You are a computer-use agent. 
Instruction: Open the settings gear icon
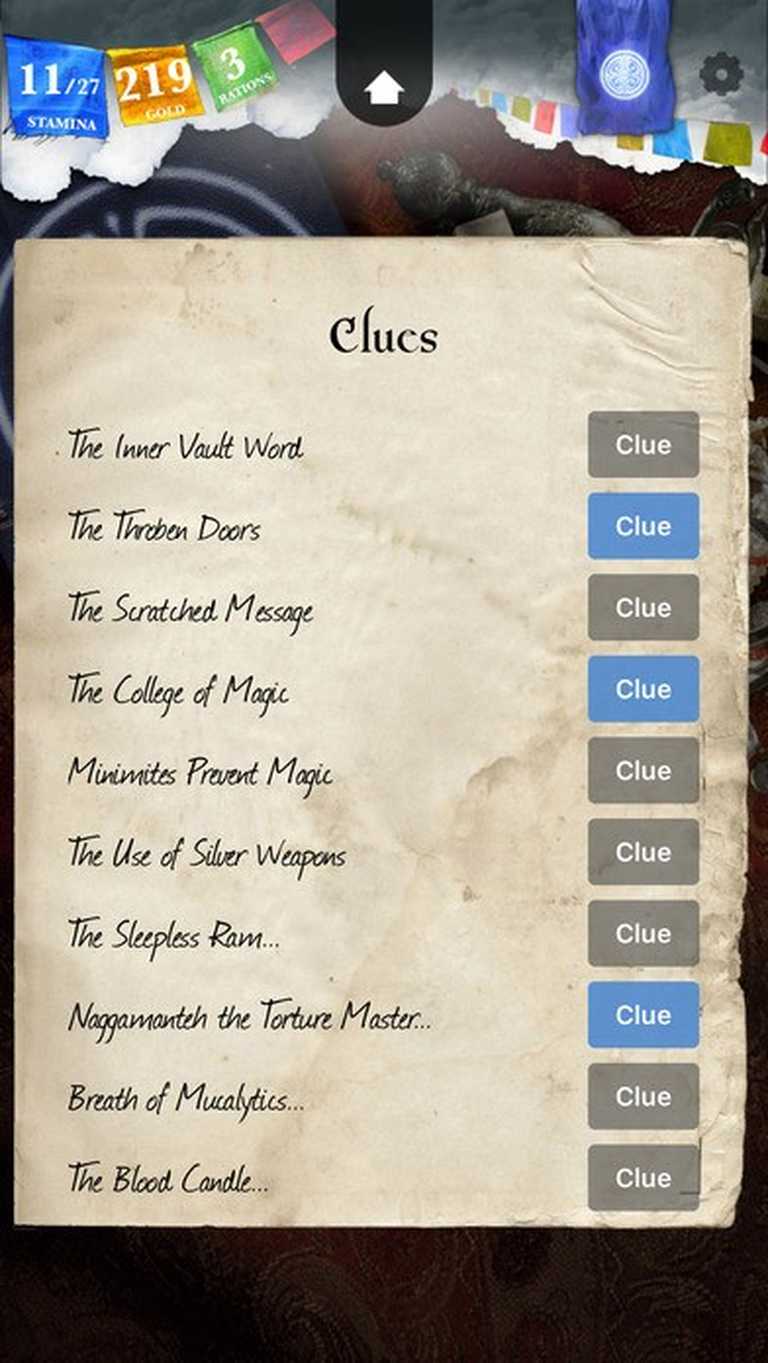[x=720, y=74]
